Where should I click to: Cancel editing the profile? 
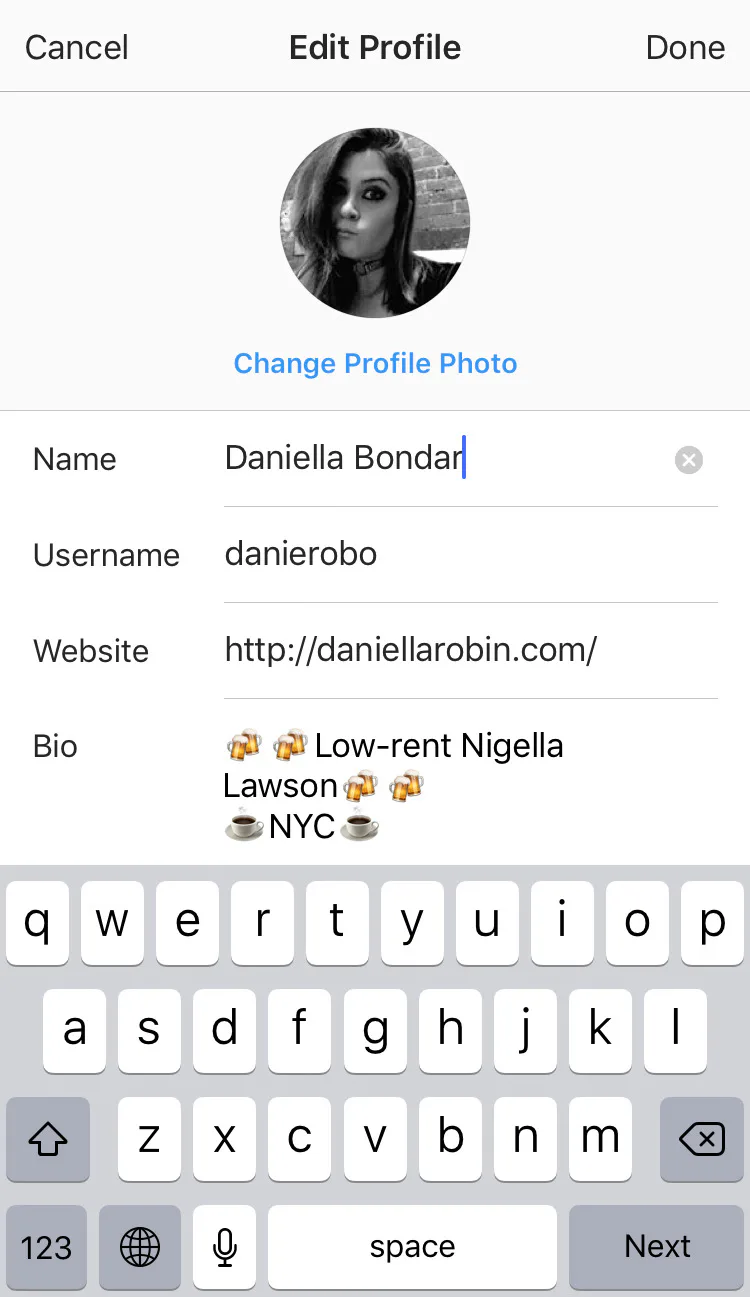[77, 47]
